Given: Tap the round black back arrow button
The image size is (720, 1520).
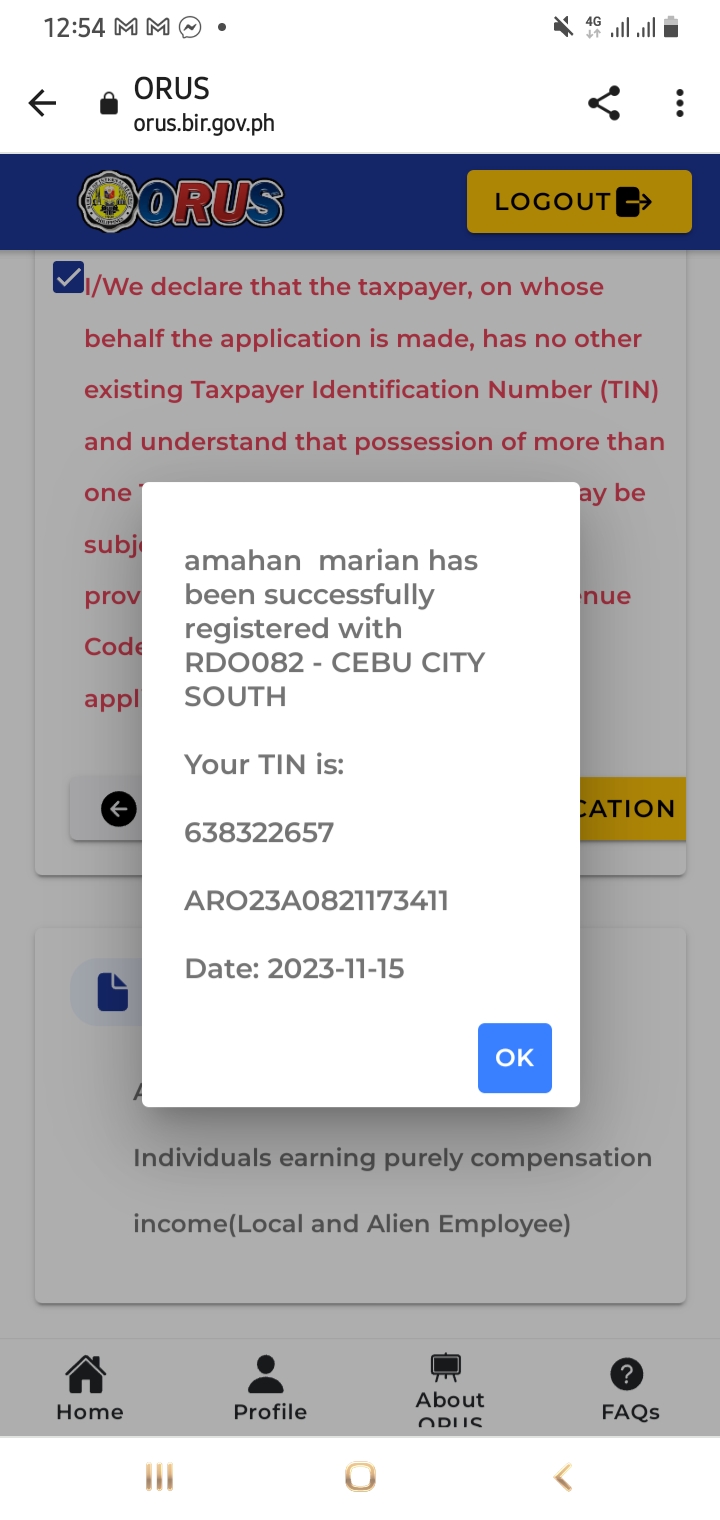Looking at the screenshot, I should click(x=118, y=808).
